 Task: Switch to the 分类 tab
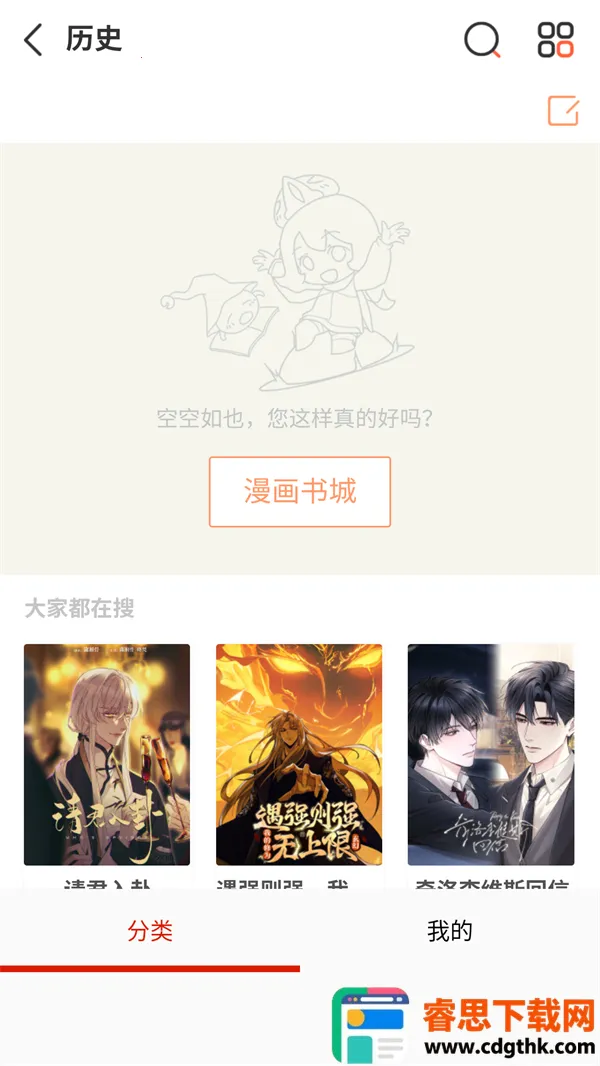click(150, 932)
